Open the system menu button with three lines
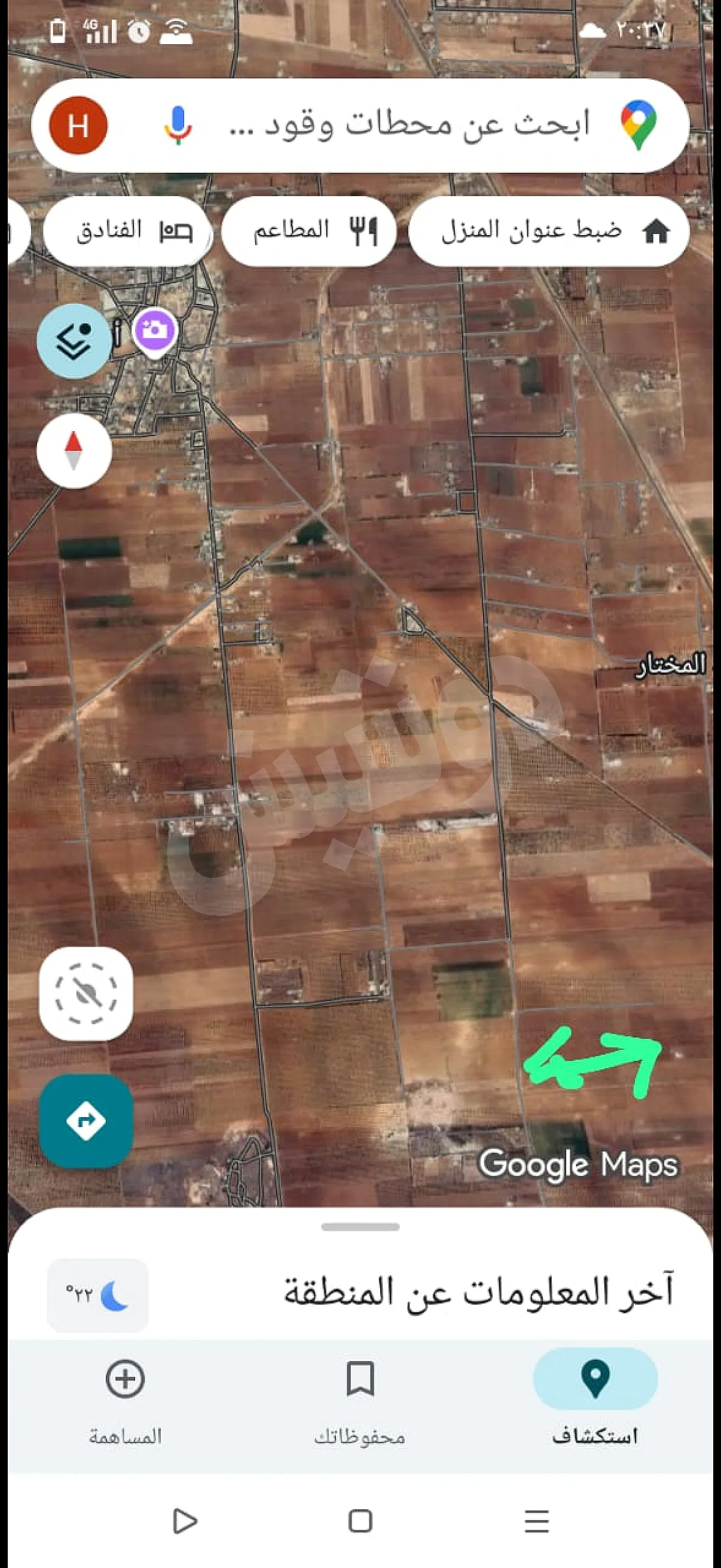 coord(537,1521)
